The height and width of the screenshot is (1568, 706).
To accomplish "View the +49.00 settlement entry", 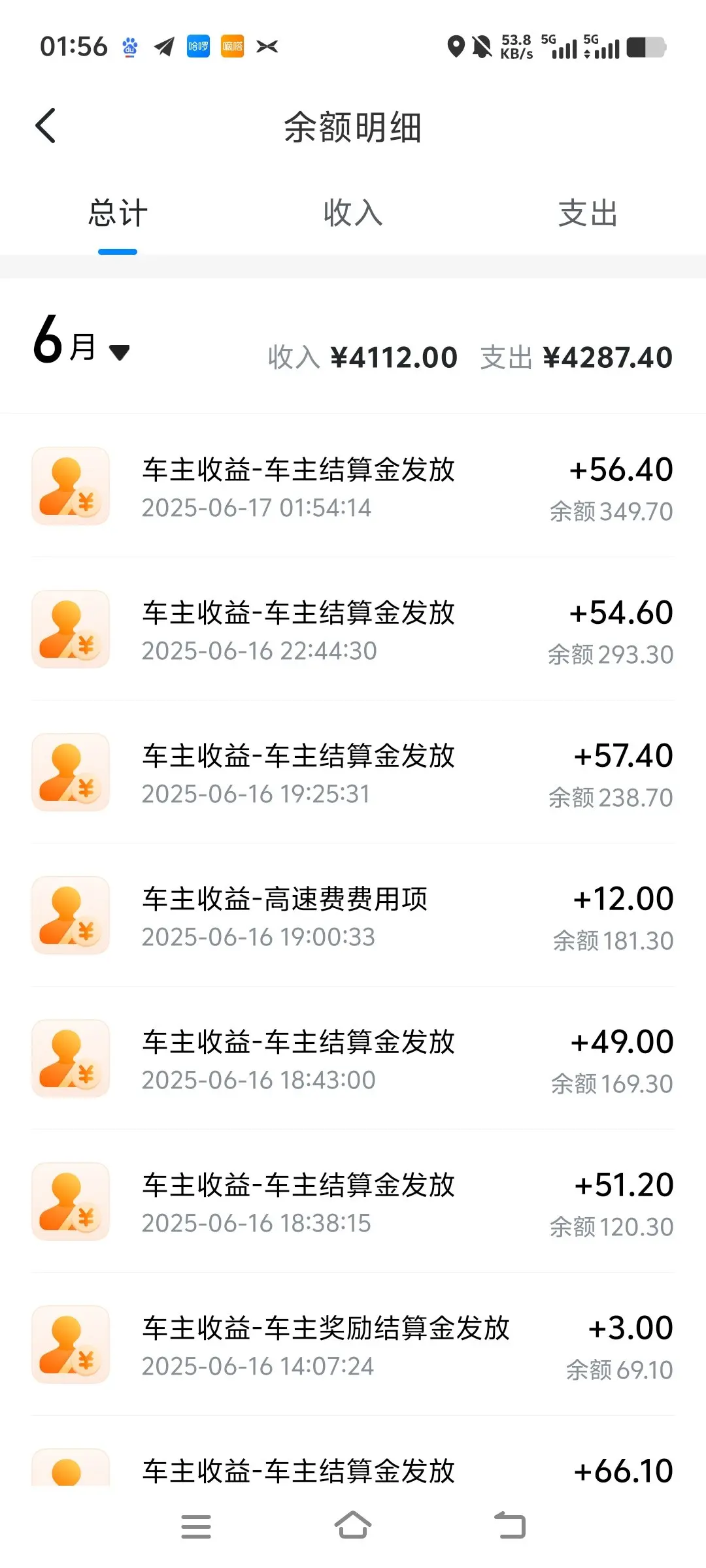I will [x=353, y=1058].
